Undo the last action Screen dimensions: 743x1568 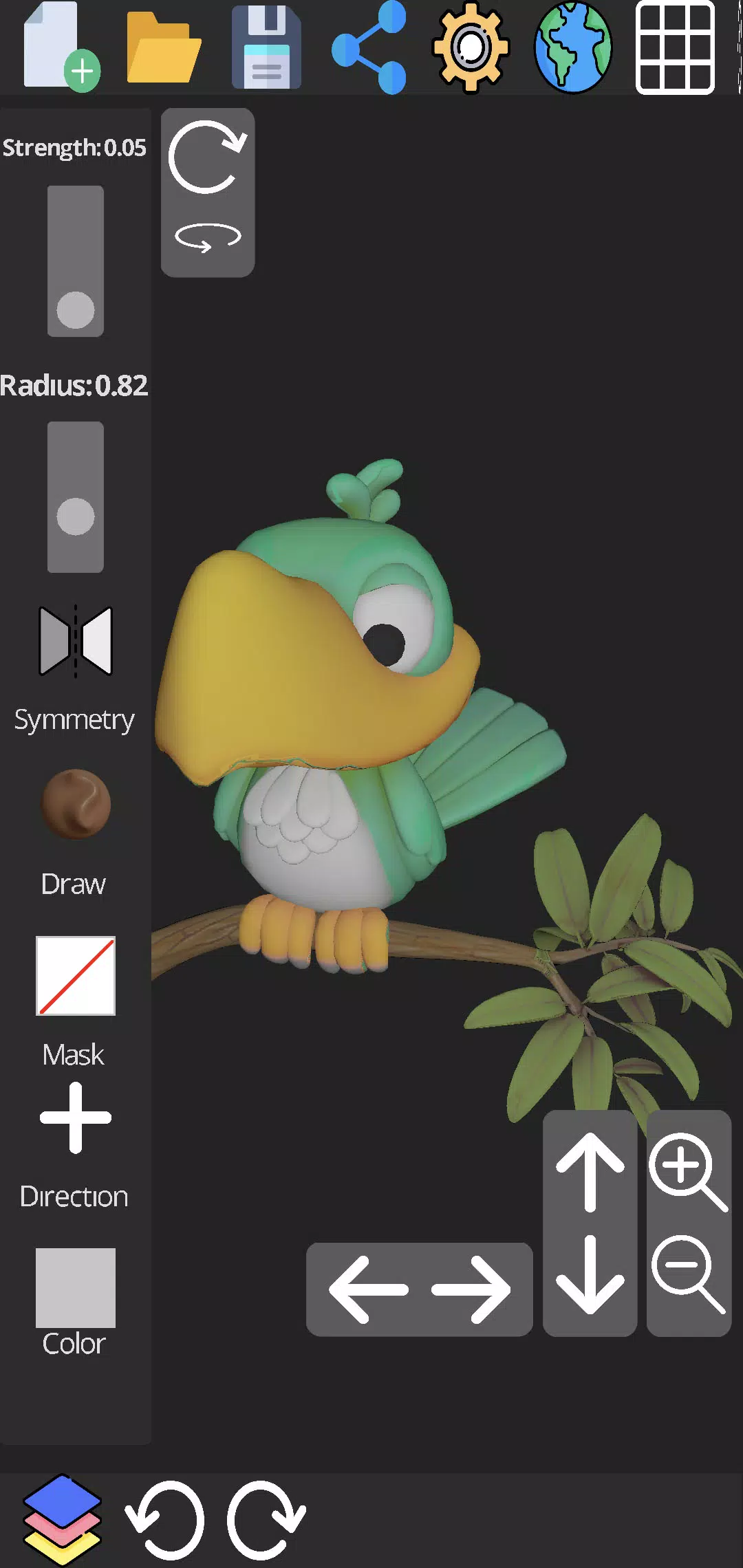click(165, 1520)
